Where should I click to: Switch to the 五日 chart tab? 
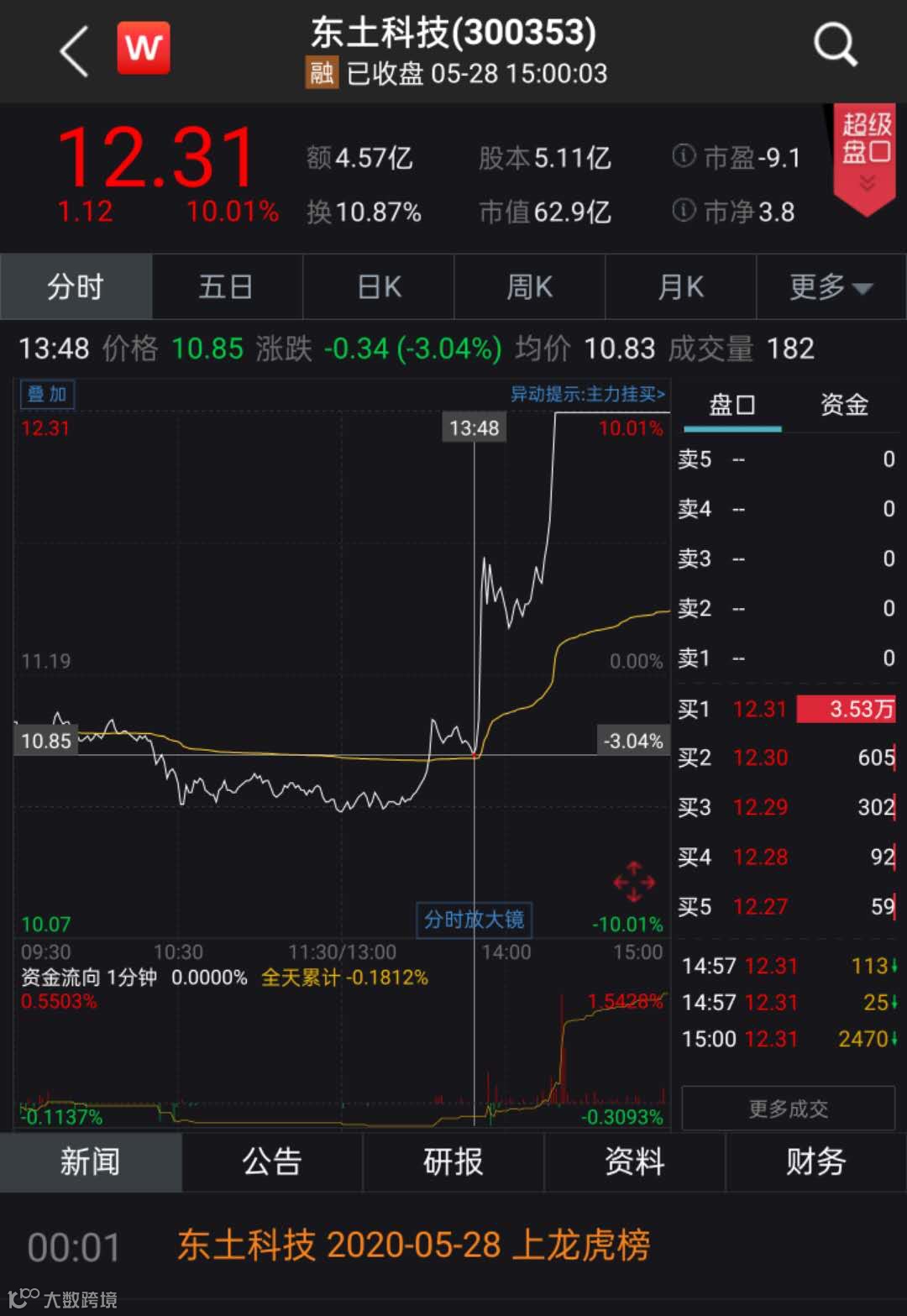click(x=226, y=287)
